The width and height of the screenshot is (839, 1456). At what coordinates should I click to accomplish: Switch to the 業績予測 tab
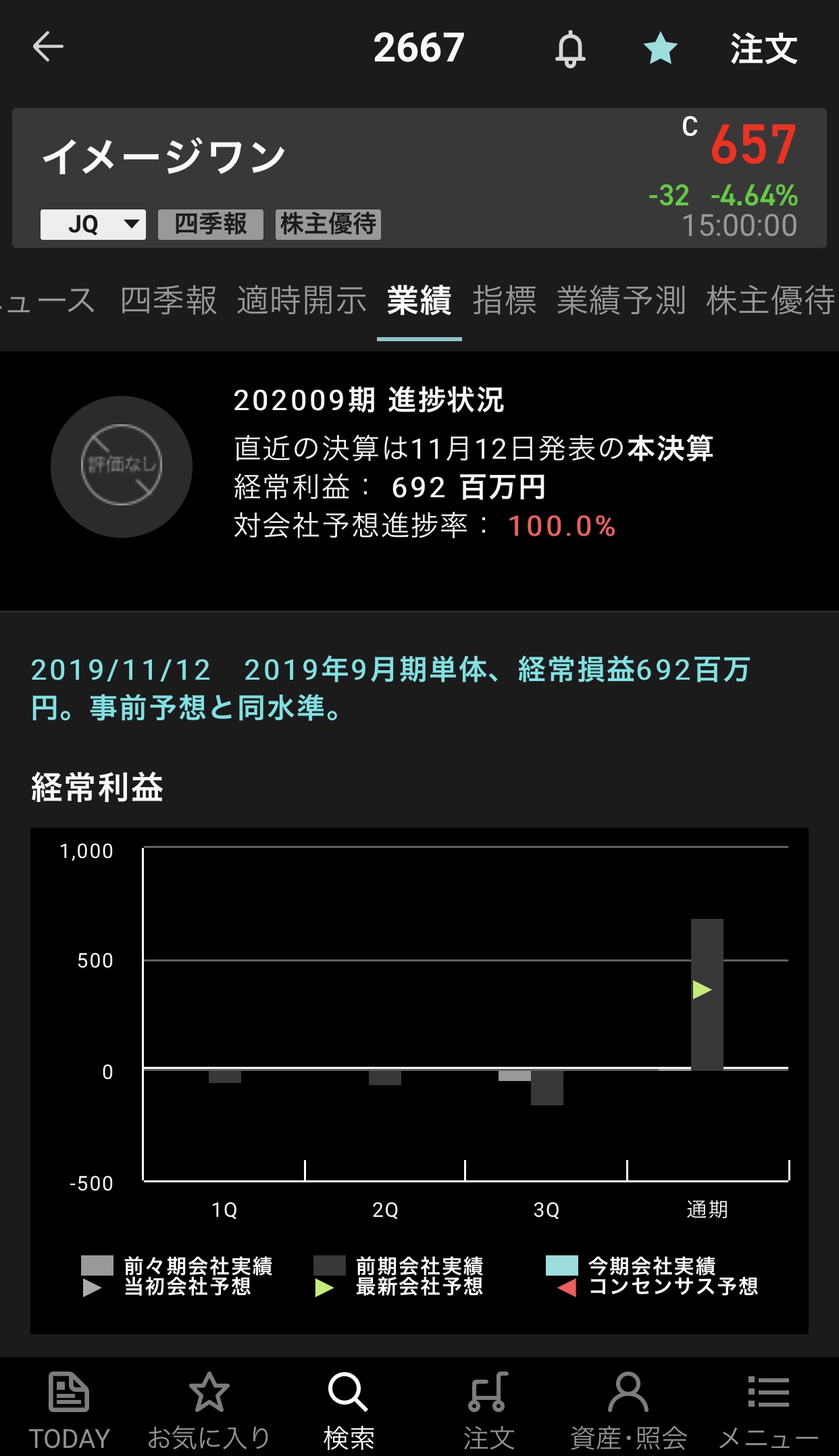(621, 301)
